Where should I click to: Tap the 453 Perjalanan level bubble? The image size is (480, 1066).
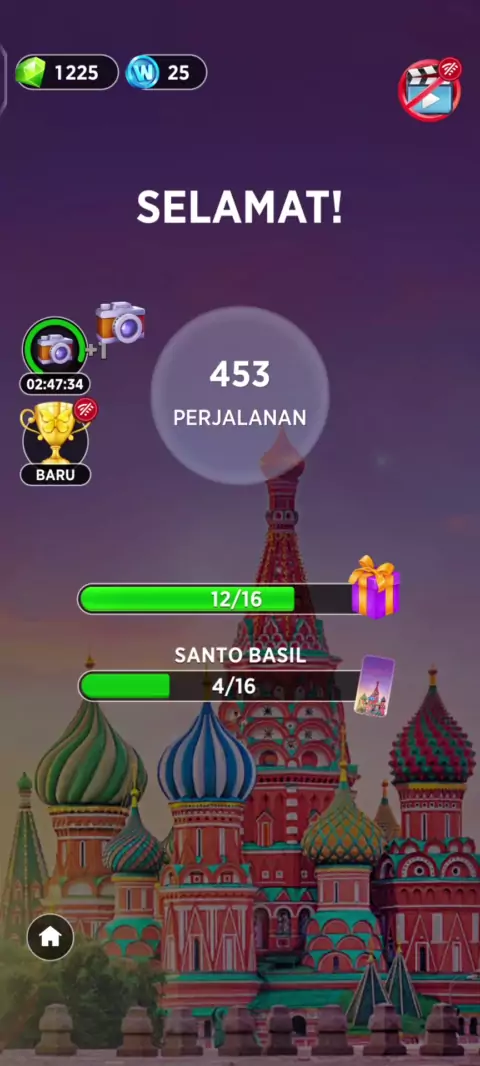coord(240,395)
